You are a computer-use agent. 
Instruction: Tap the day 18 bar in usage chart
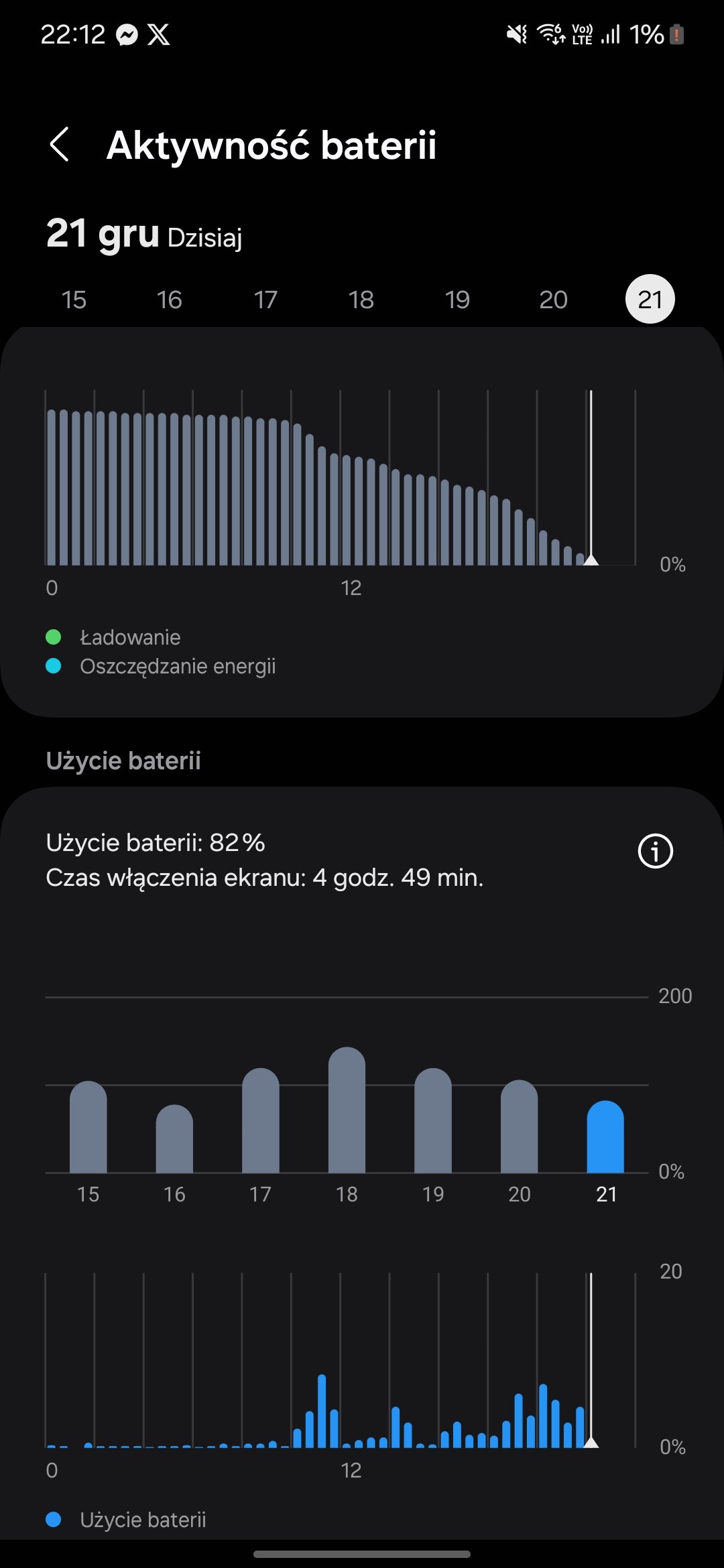347,1111
